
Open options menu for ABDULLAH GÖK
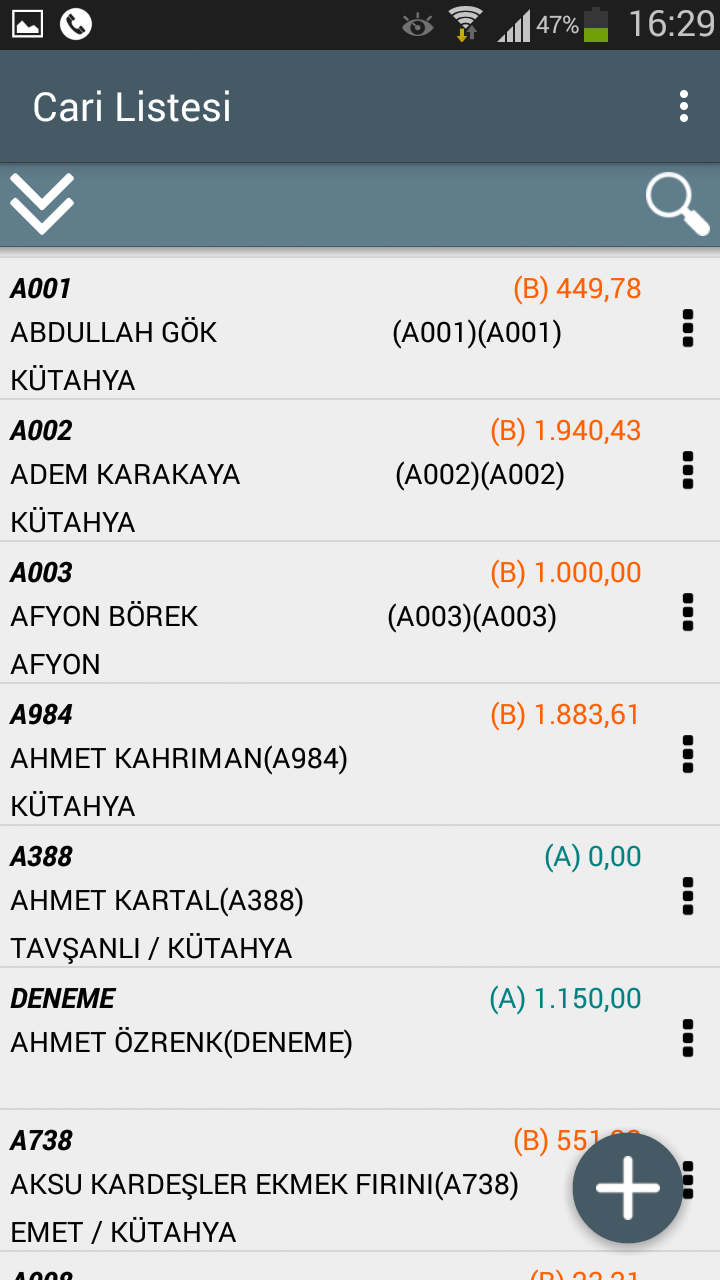pos(687,329)
